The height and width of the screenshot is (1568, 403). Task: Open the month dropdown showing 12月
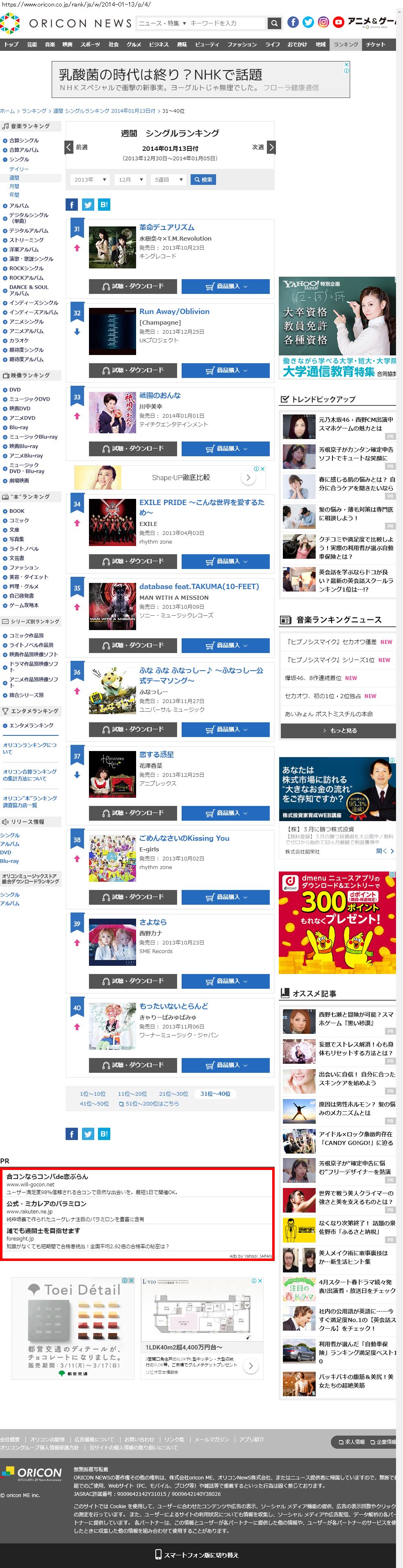click(x=131, y=180)
